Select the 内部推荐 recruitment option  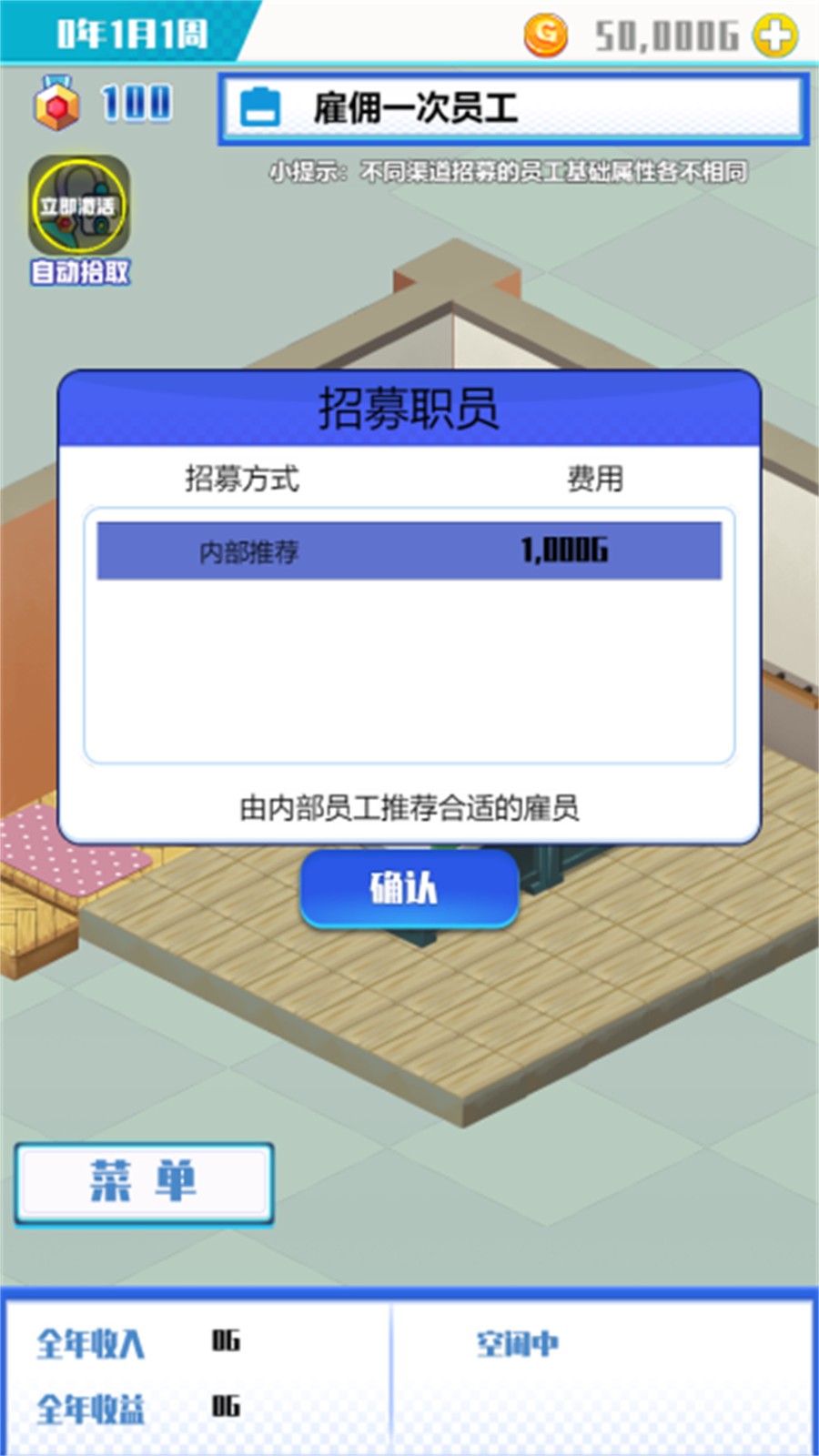[409, 551]
